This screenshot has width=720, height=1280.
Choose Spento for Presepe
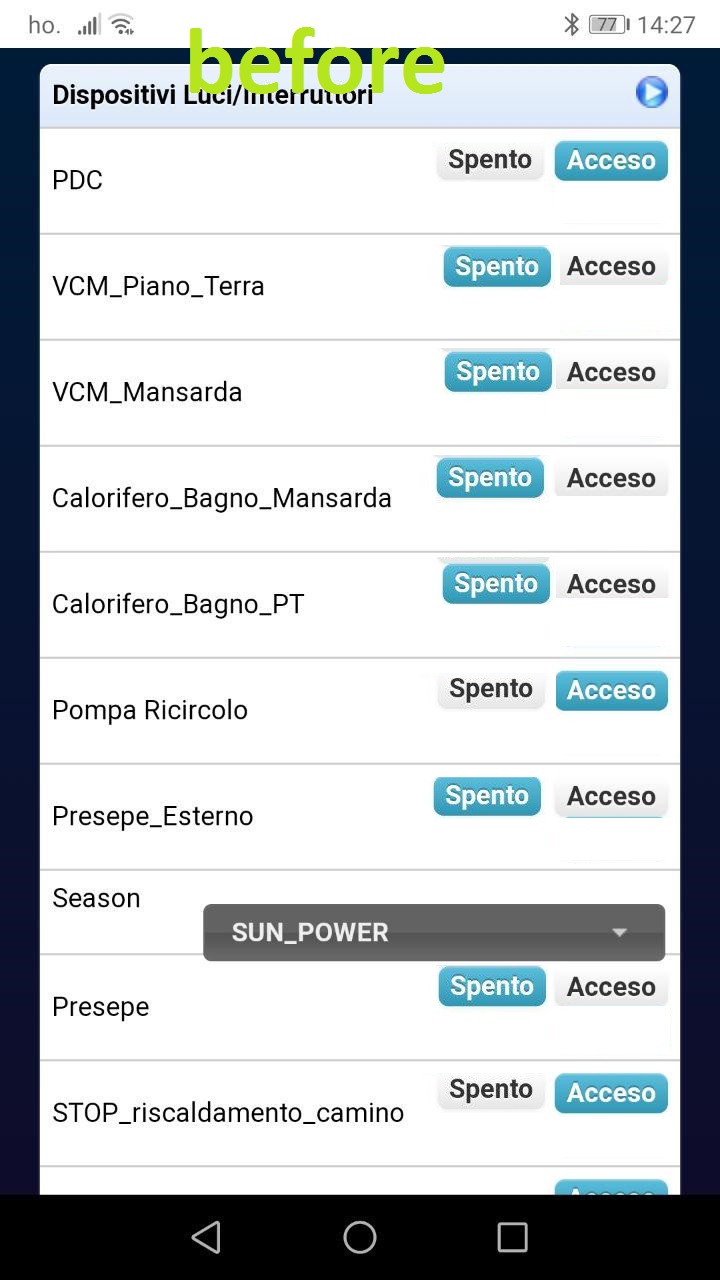(x=491, y=986)
